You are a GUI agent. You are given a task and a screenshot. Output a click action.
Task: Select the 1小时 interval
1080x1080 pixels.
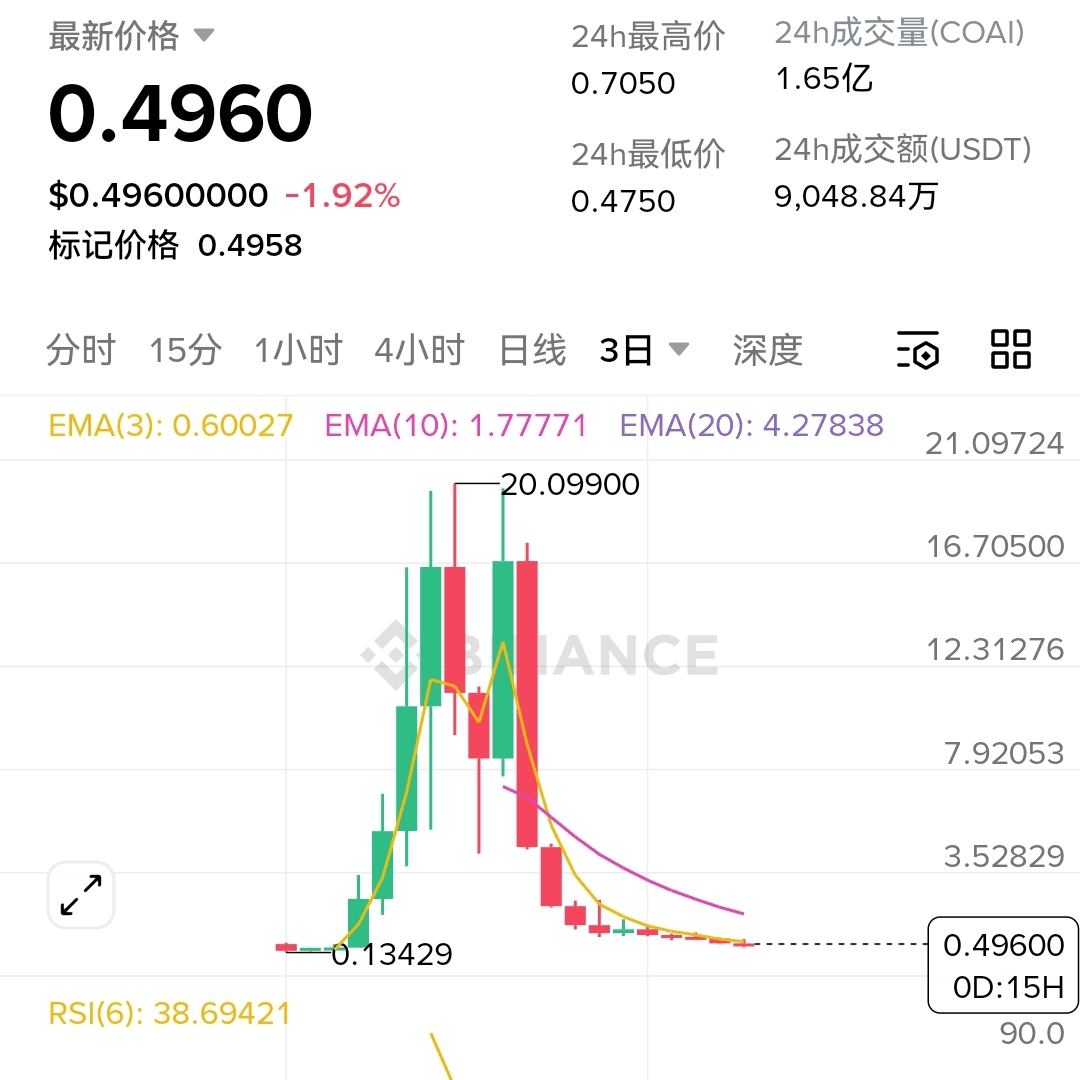pyautogui.click(x=298, y=351)
